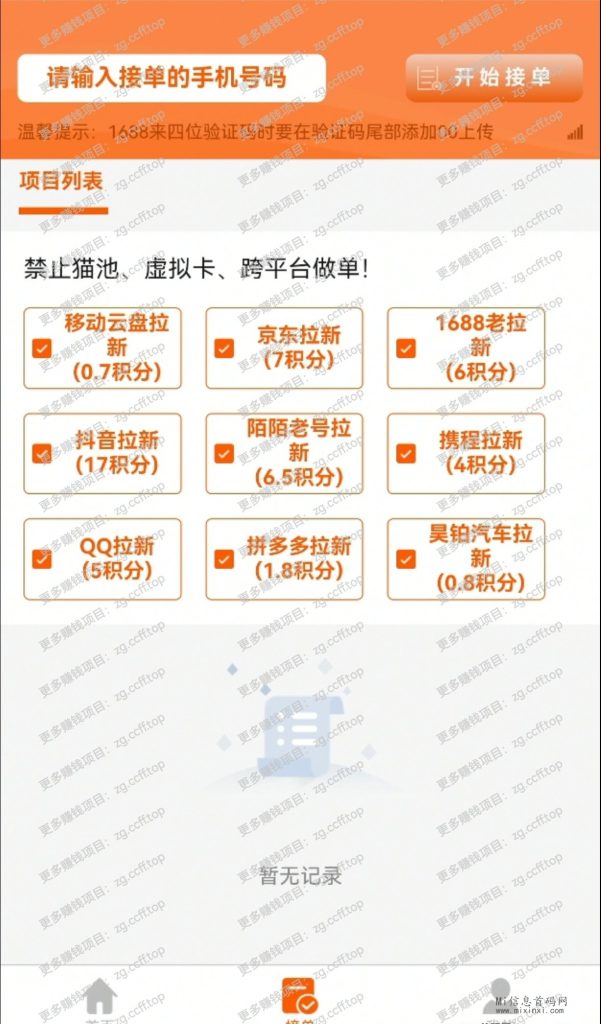Image resolution: width=601 pixels, height=1024 pixels.
Task: Uncheck 昊铂汽车拉新 (0.8积分)
Action: click(x=406, y=559)
